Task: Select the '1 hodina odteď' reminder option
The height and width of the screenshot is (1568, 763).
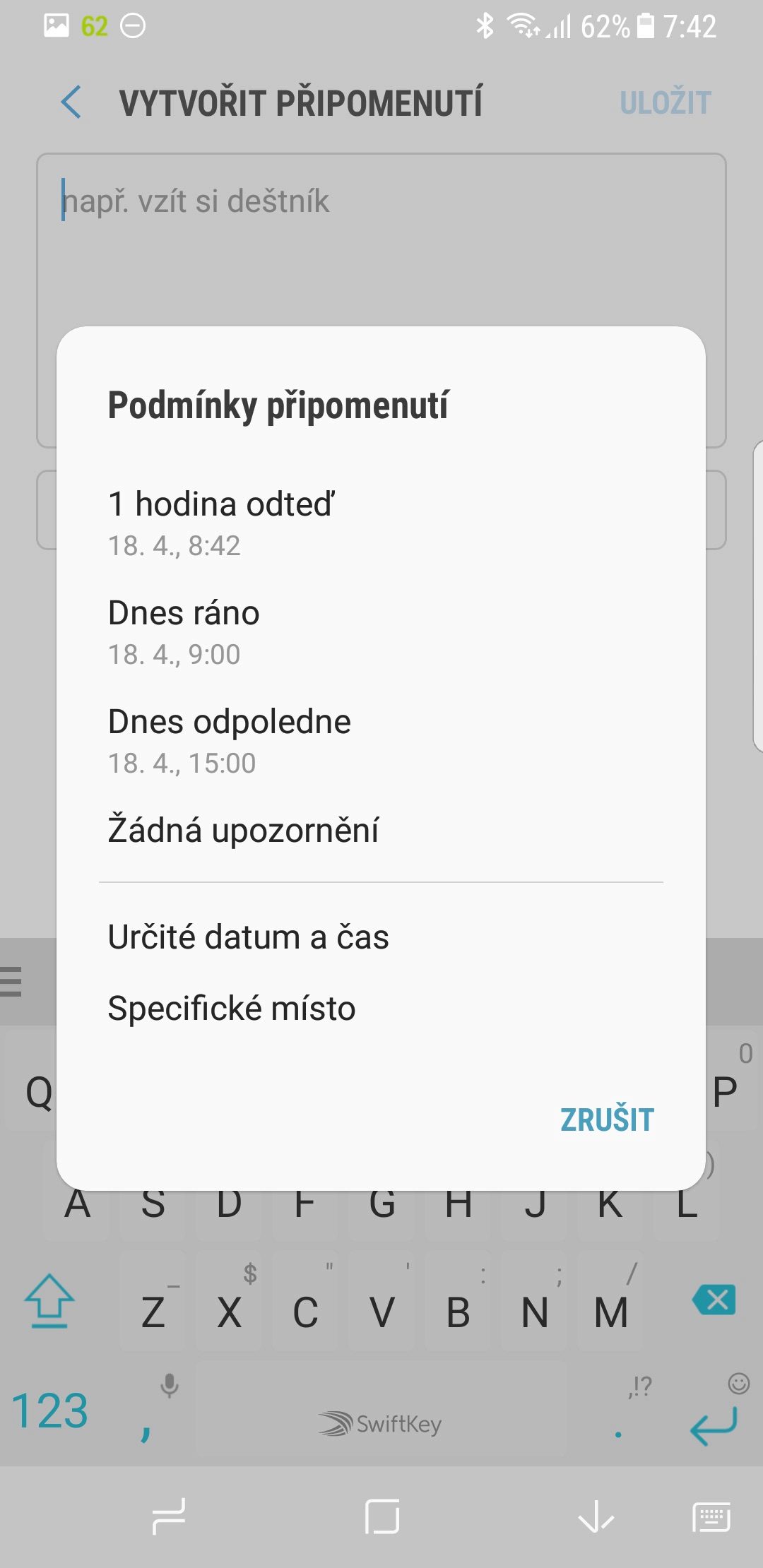Action: pyautogui.click(x=381, y=523)
